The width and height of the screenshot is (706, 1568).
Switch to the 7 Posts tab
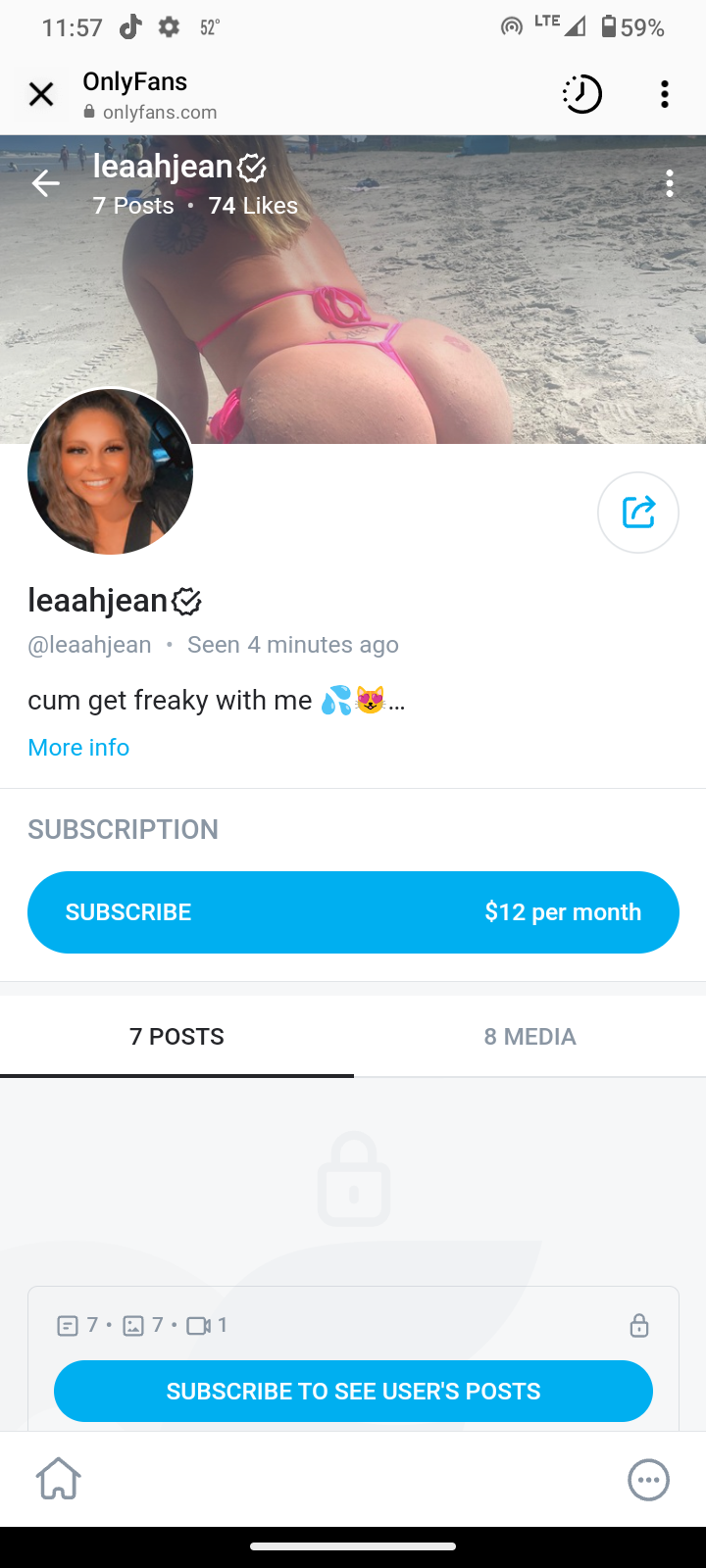coord(176,1037)
